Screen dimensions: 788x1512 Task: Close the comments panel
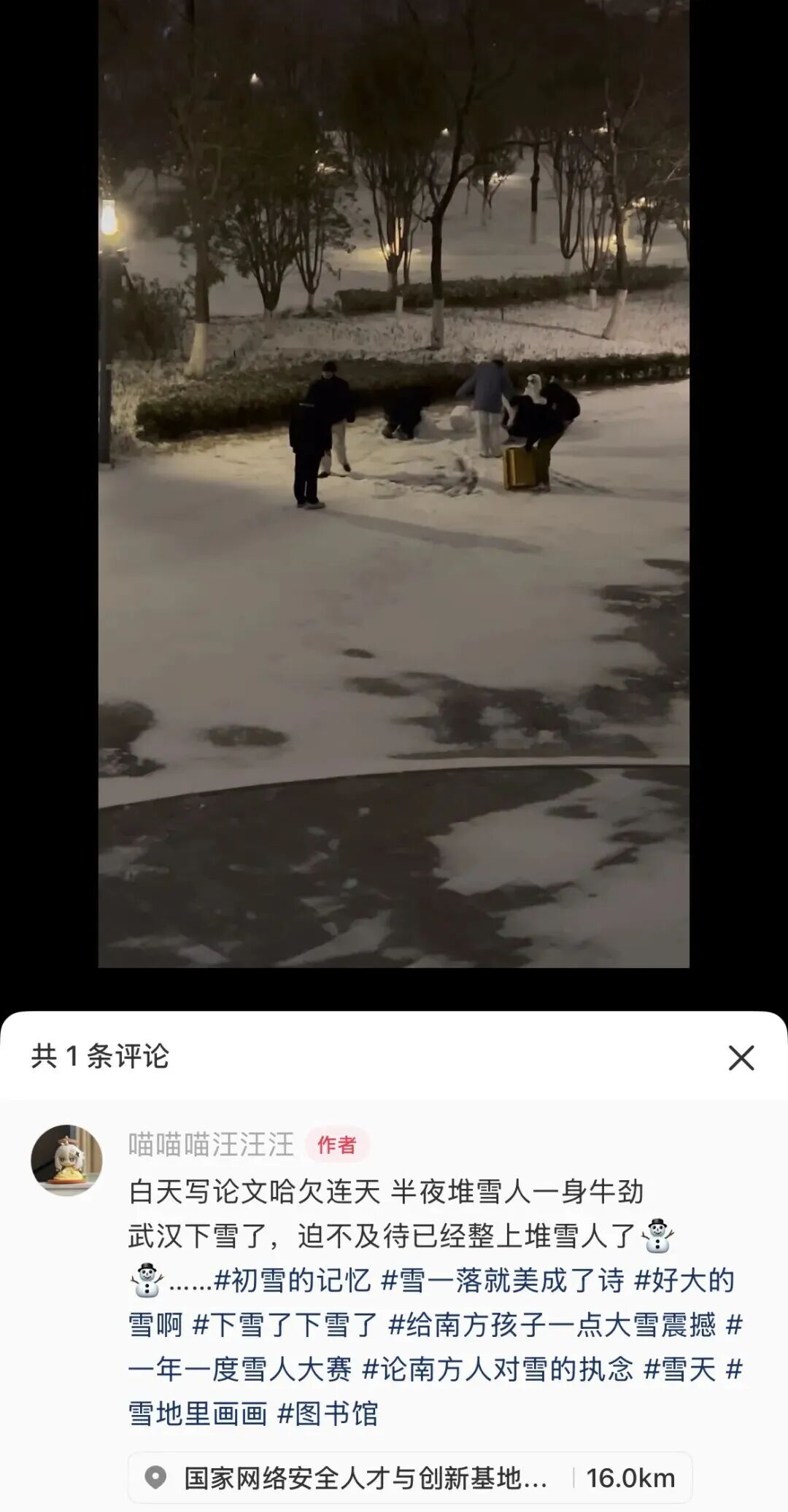point(741,1057)
